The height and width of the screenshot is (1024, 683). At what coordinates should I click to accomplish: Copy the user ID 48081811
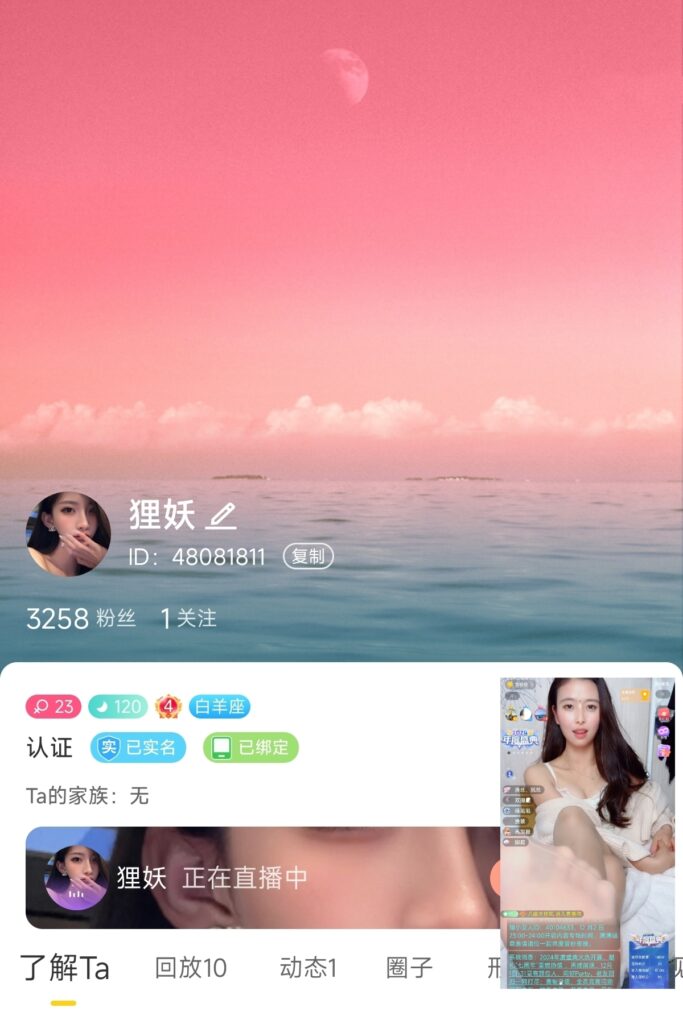pyautogui.click(x=308, y=557)
